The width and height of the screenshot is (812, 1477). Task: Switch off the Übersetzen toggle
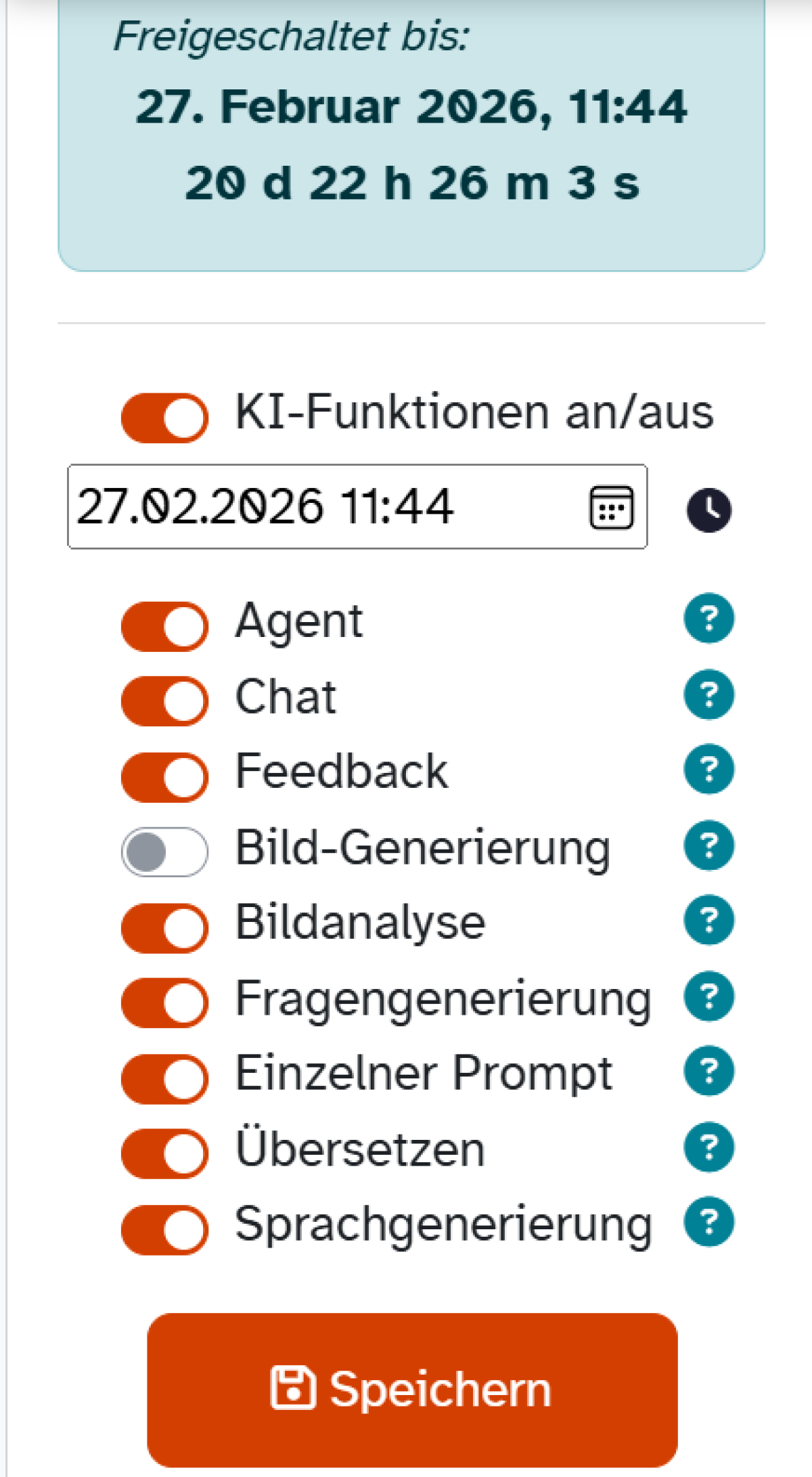coord(164,1153)
